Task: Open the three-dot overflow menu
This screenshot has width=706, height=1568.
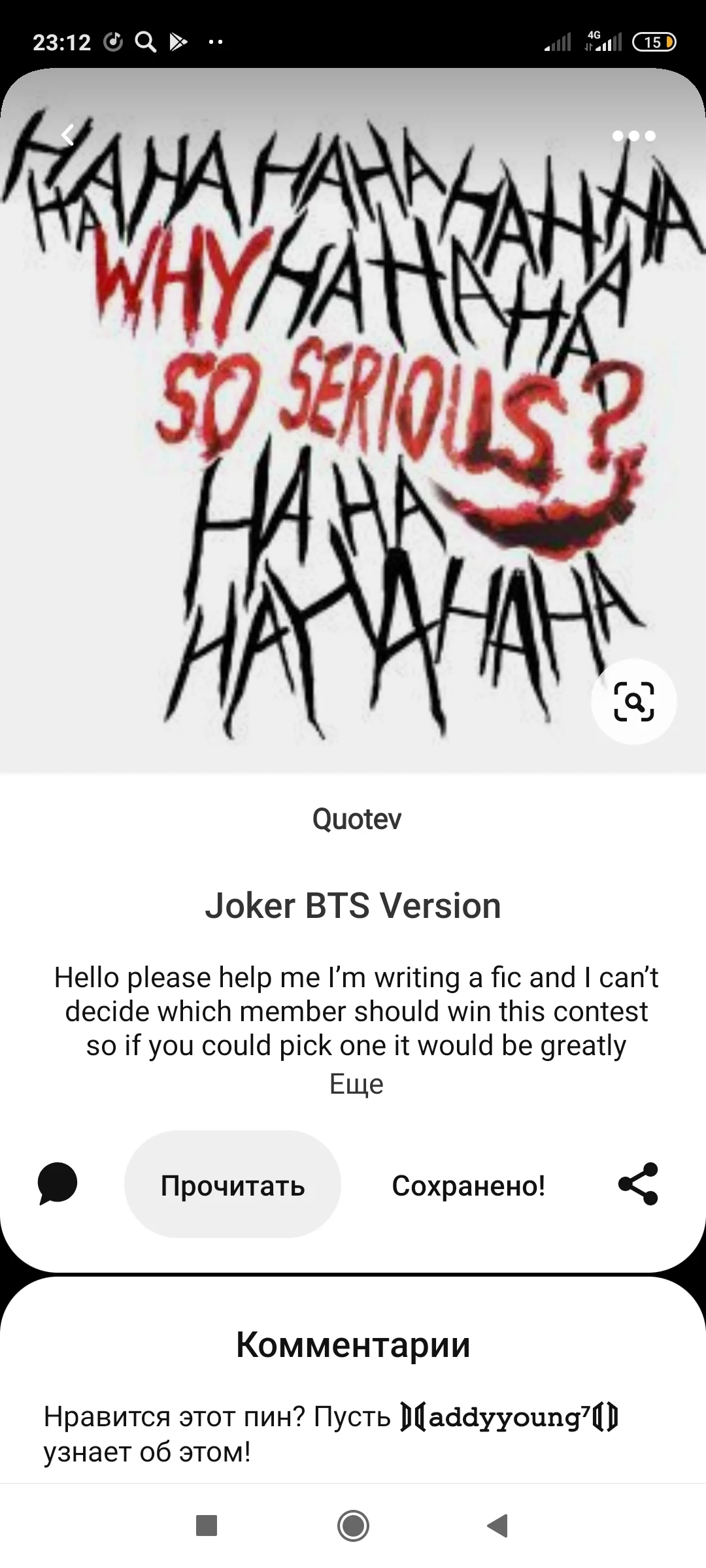Action: 633,136
